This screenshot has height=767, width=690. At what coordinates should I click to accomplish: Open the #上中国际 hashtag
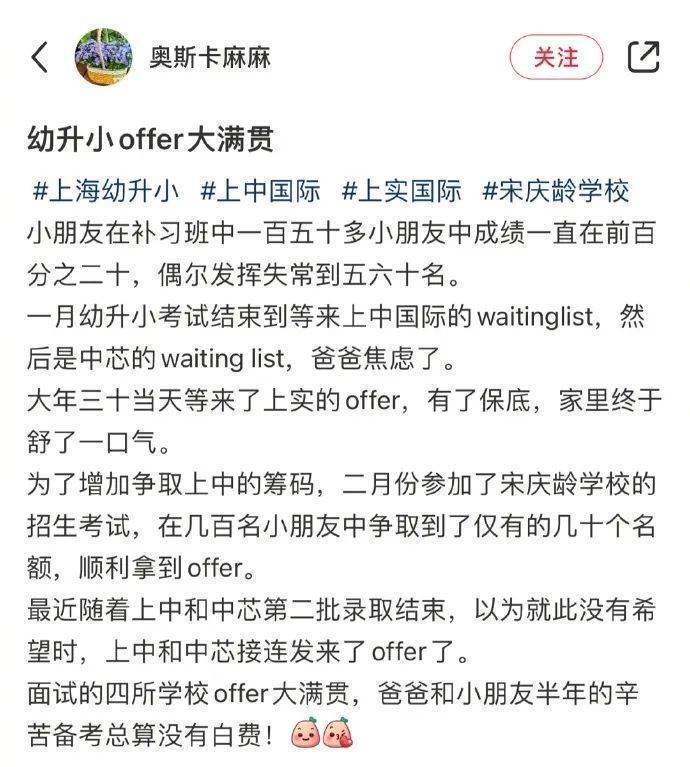(x=260, y=190)
